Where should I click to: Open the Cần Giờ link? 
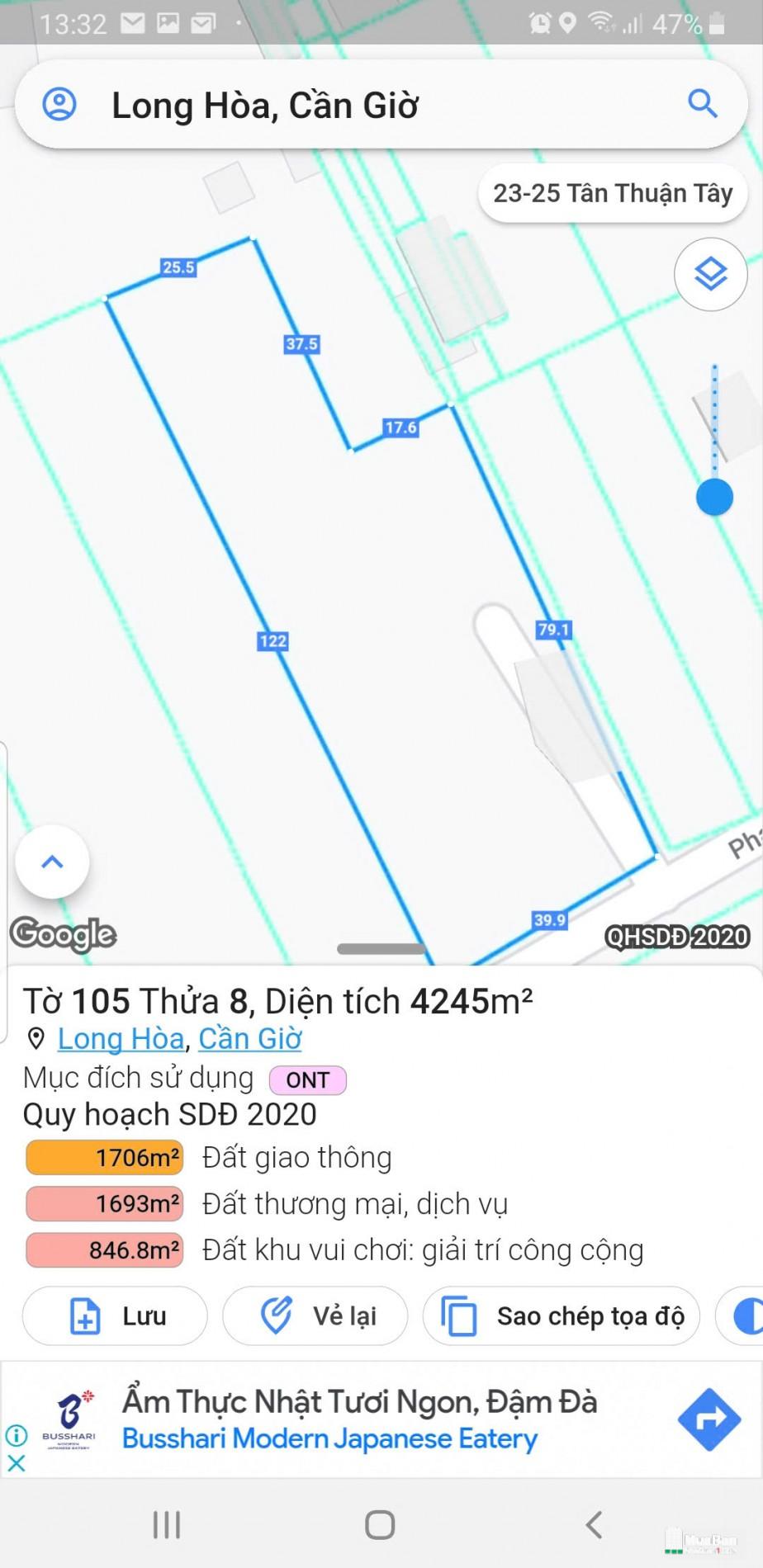click(249, 1038)
